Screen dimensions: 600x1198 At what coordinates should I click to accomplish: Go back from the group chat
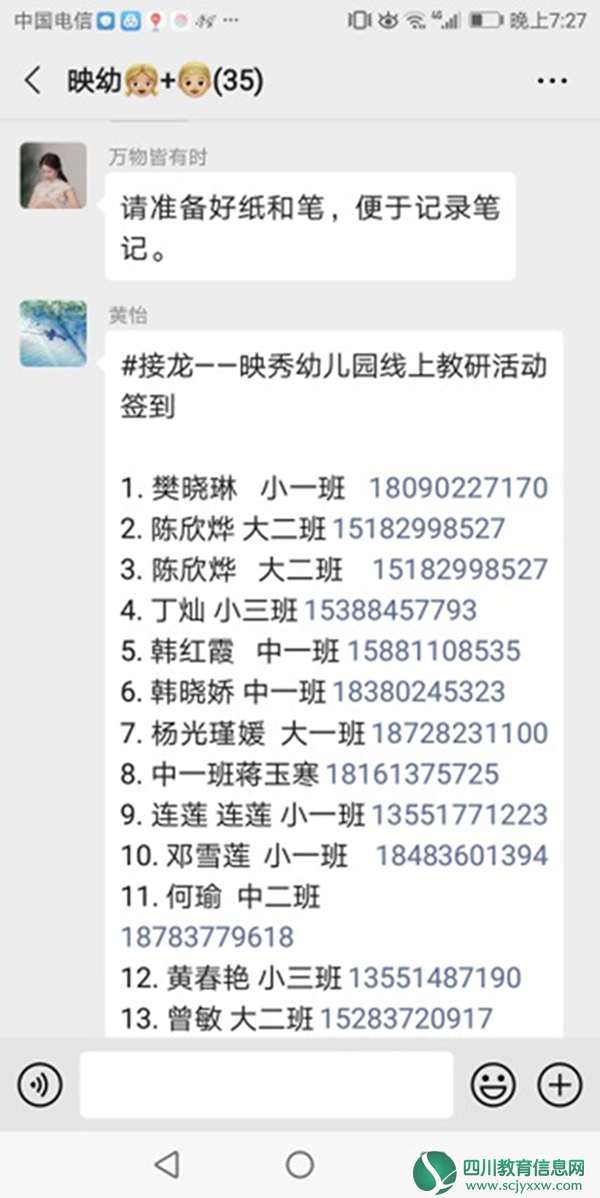pyautogui.click(x=33, y=80)
